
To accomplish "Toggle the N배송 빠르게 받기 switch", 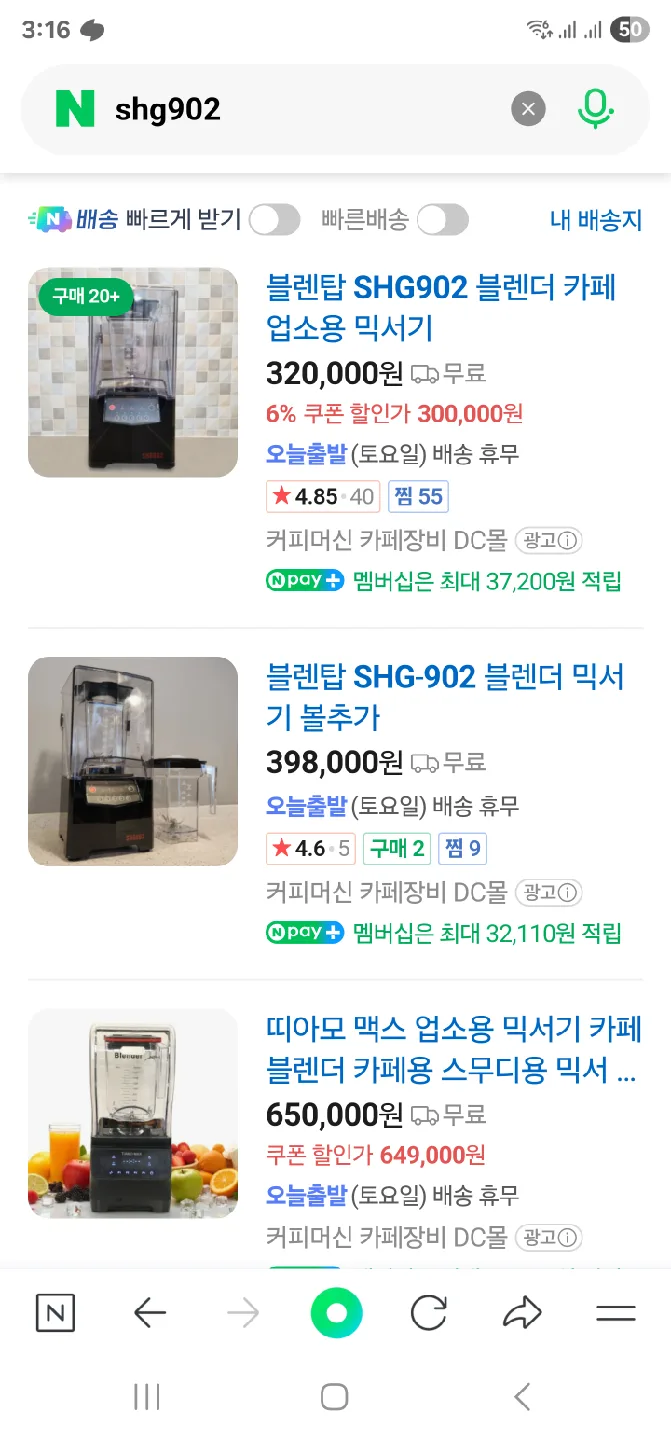I will [x=274, y=220].
